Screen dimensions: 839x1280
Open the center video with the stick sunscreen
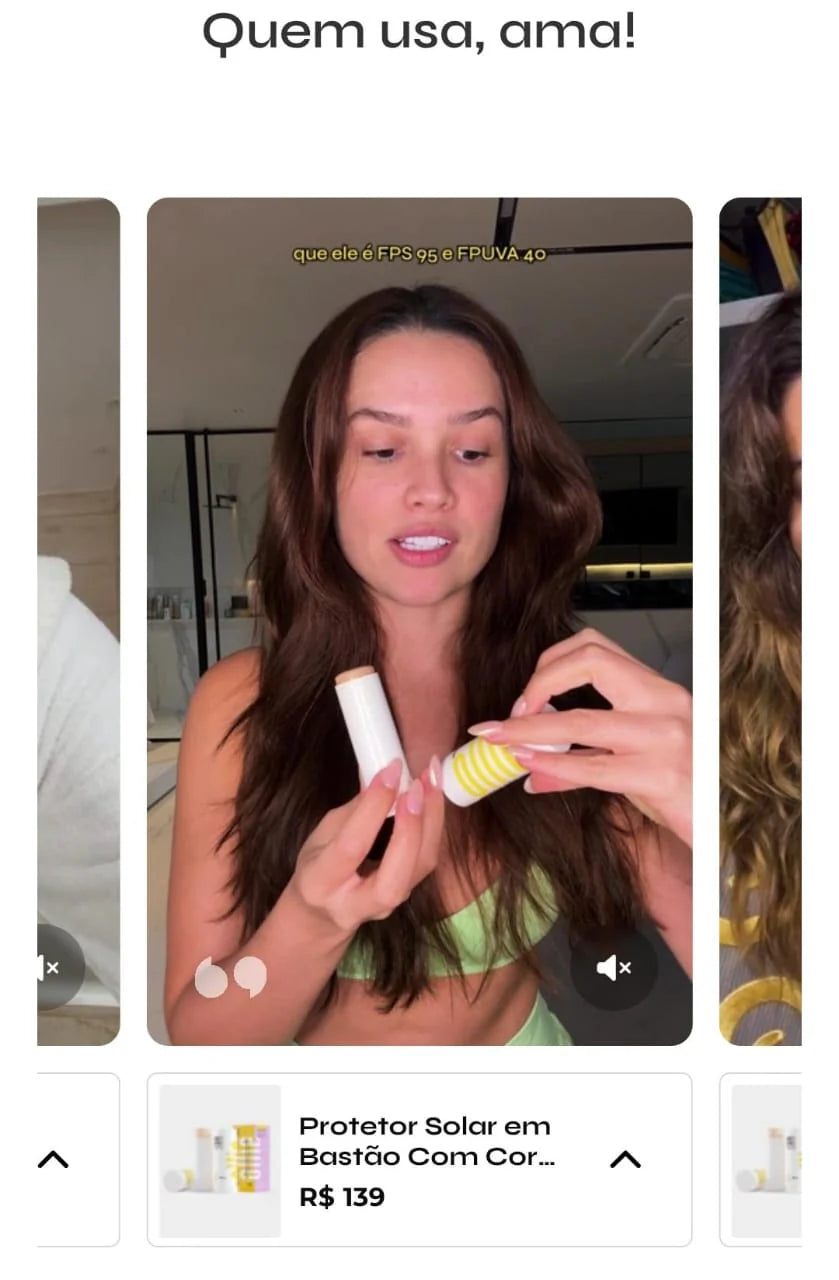(419, 560)
